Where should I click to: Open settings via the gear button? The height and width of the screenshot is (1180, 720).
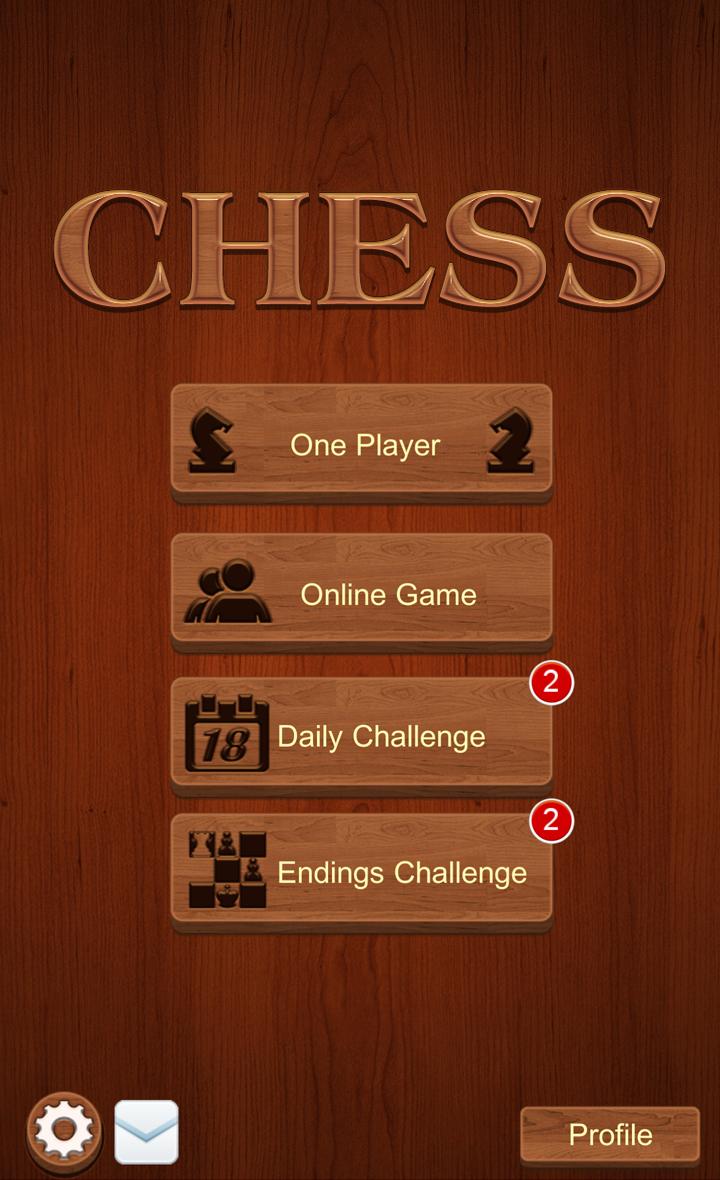62,1133
